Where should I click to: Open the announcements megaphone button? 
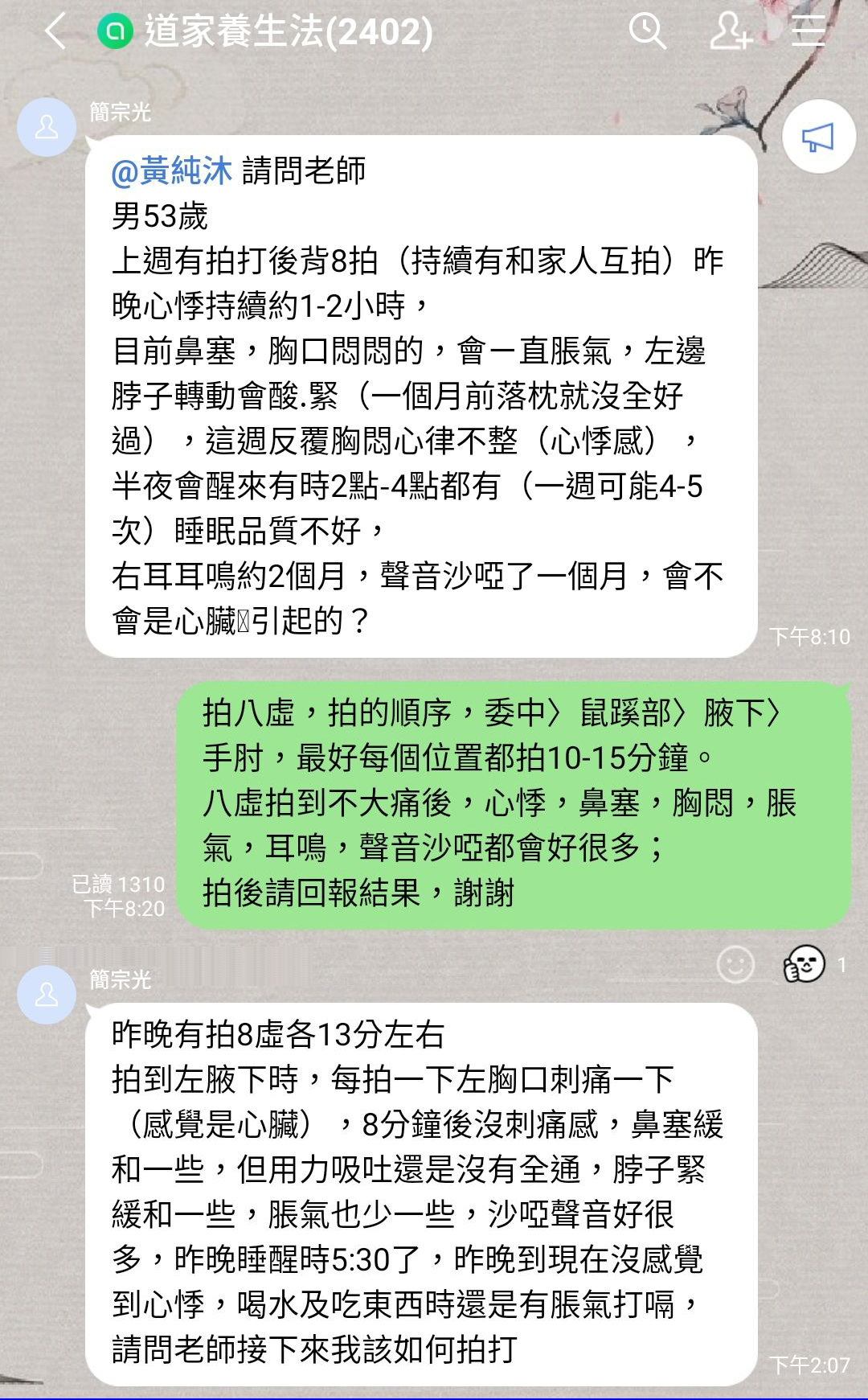pos(818,137)
